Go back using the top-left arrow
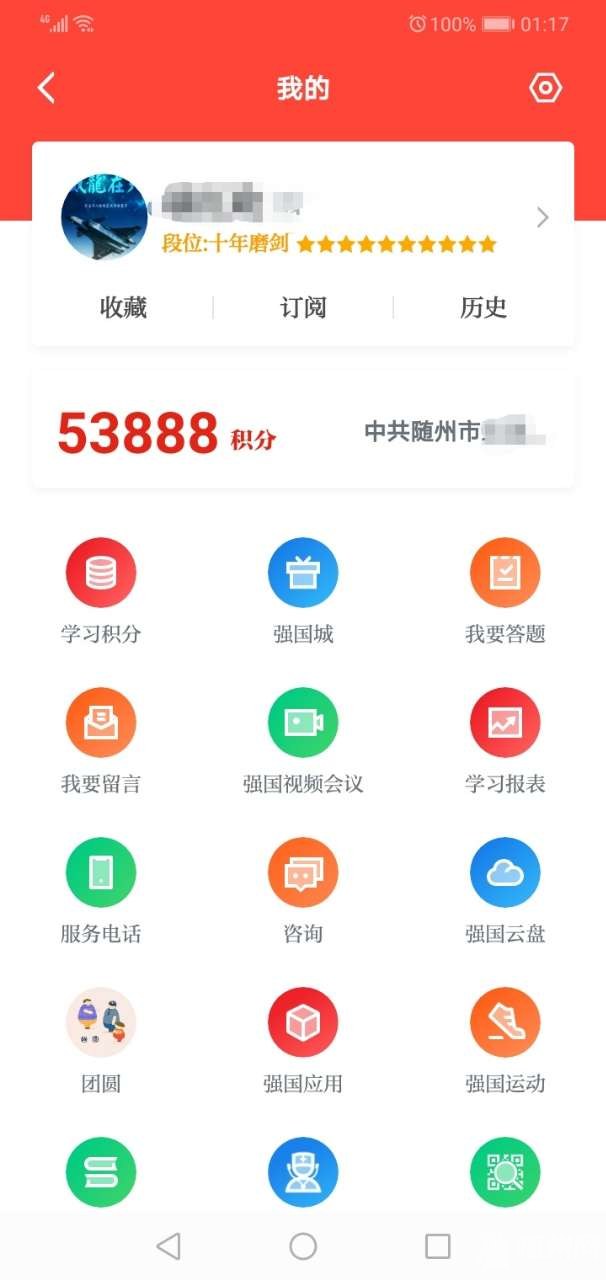This screenshot has height=1280, width=606. point(46,88)
